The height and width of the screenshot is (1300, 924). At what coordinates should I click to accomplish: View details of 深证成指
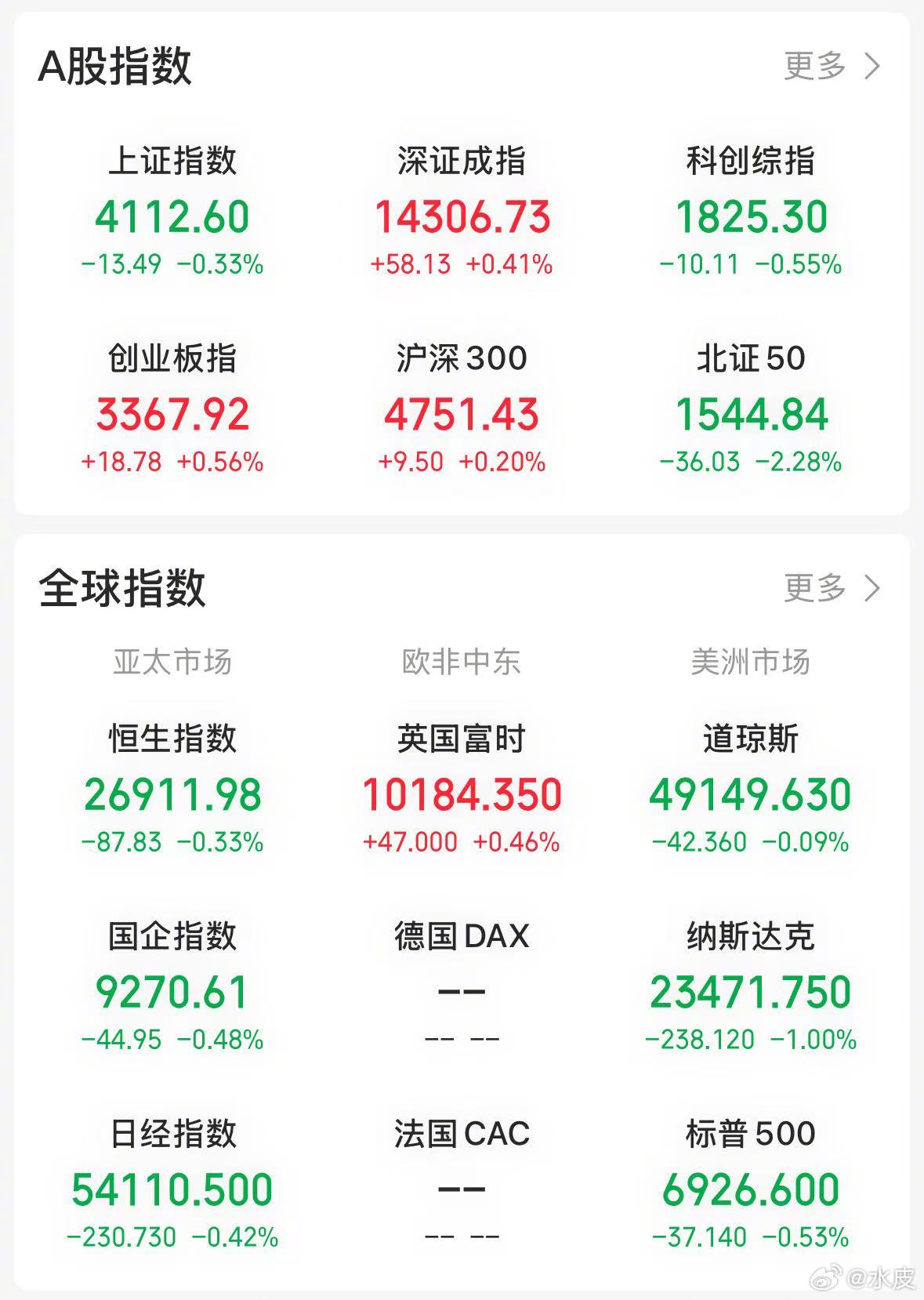tap(462, 208)
